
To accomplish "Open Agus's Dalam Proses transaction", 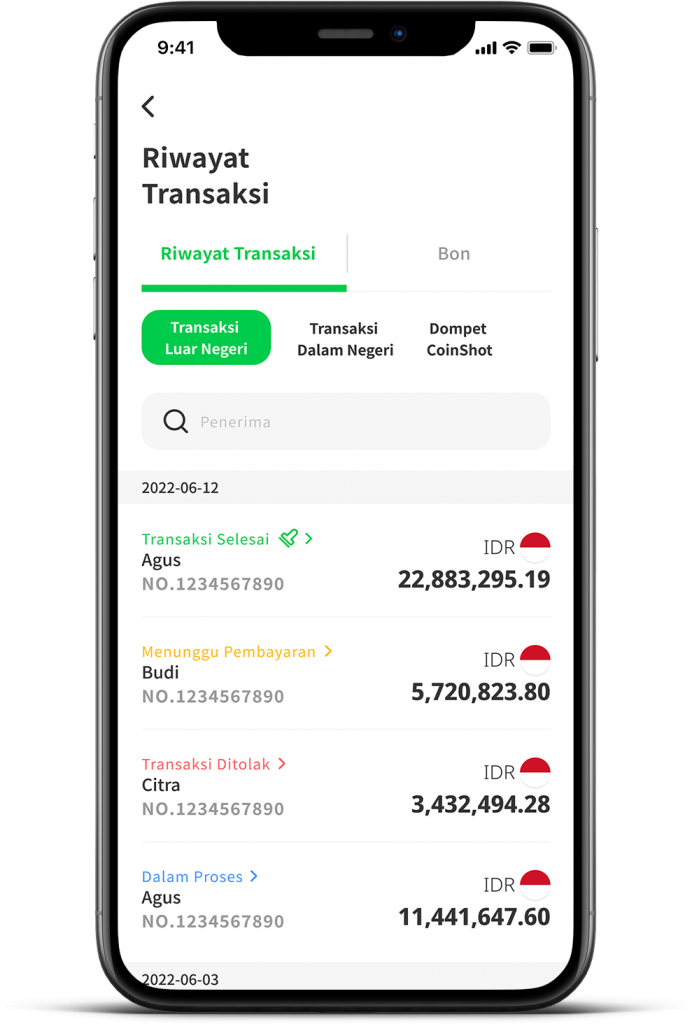I will [345, 898].
